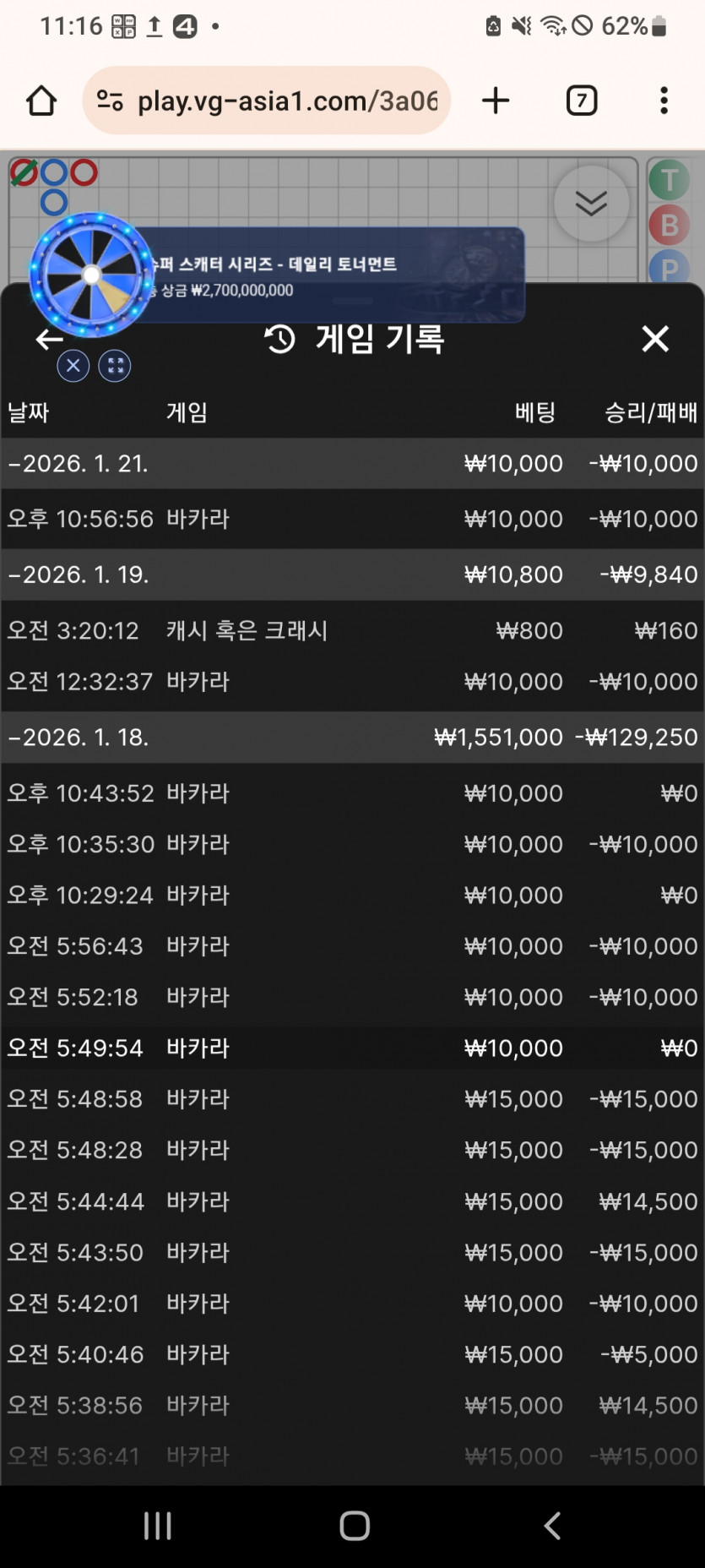Open the 오후 10:56:56 바카라 record

tap(352, 519)
